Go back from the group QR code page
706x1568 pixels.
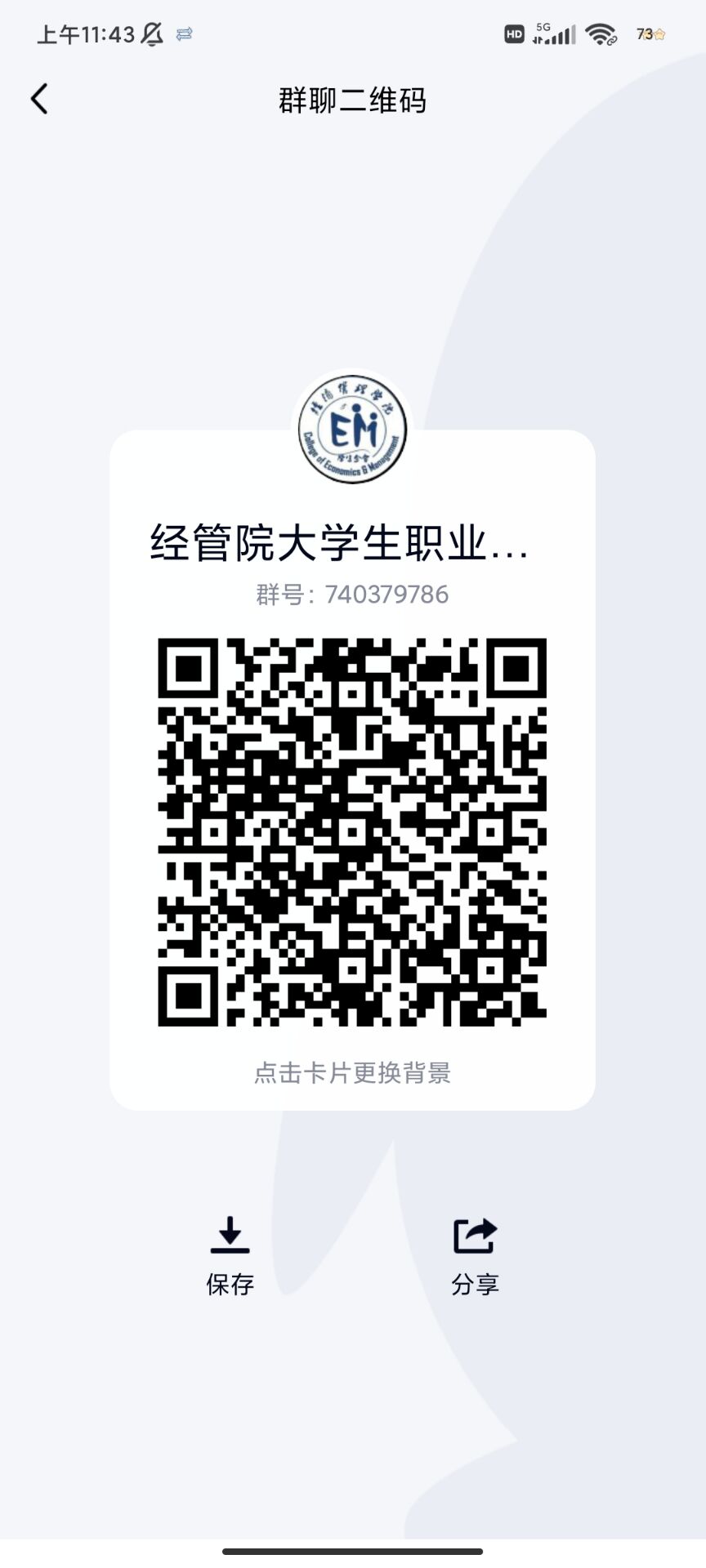[x=39, y=100]
